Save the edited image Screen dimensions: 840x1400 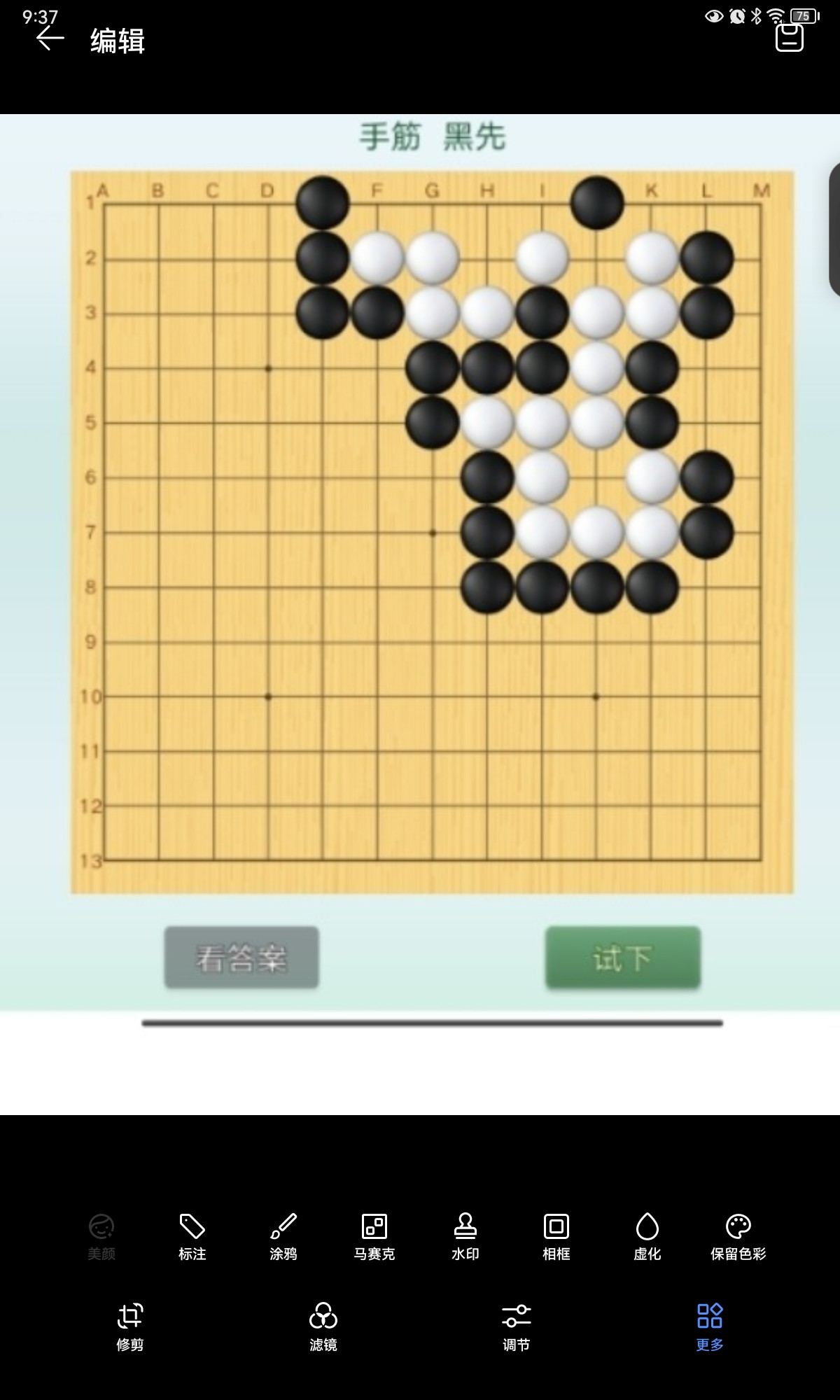789,38
